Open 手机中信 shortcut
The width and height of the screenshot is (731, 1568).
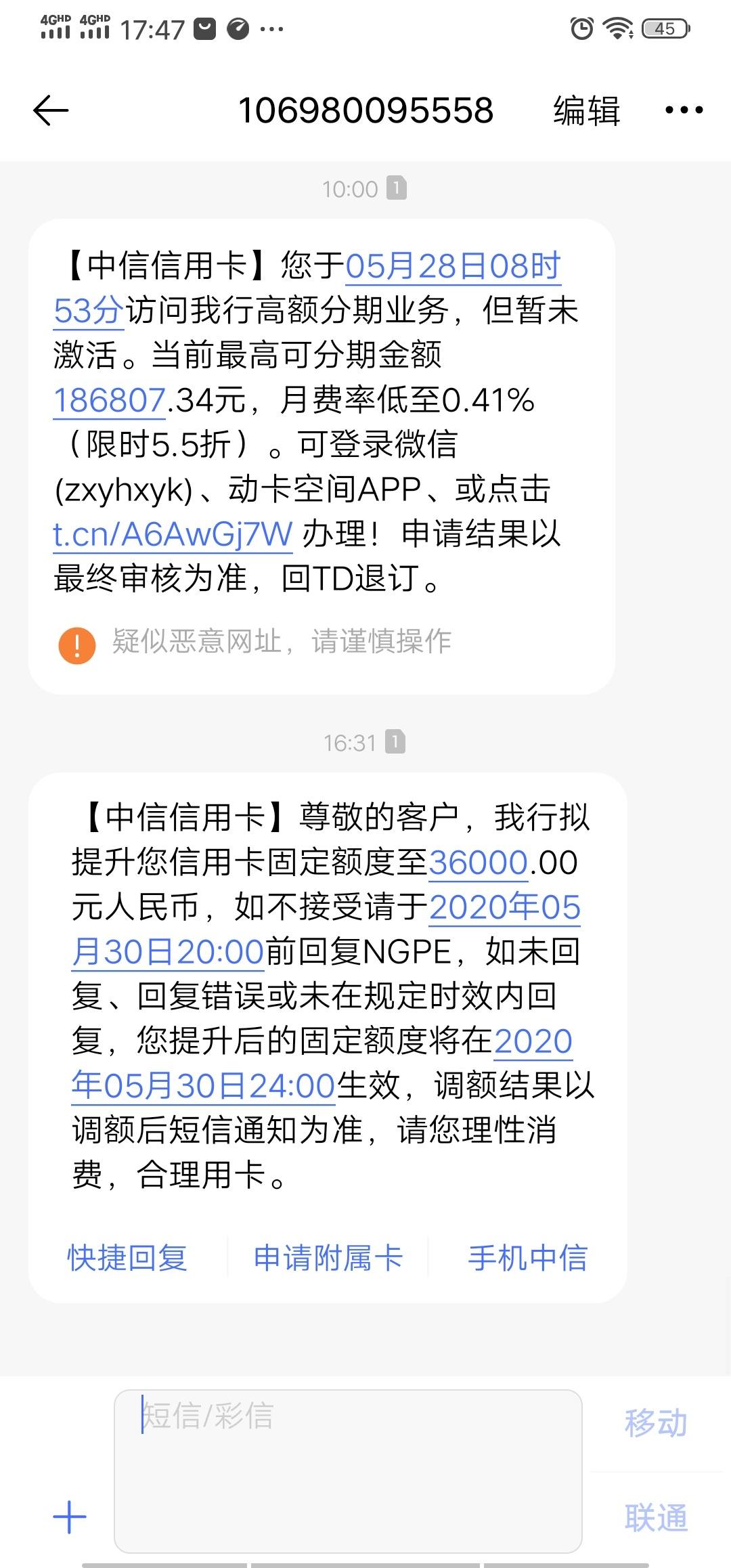coord(528,1258)
